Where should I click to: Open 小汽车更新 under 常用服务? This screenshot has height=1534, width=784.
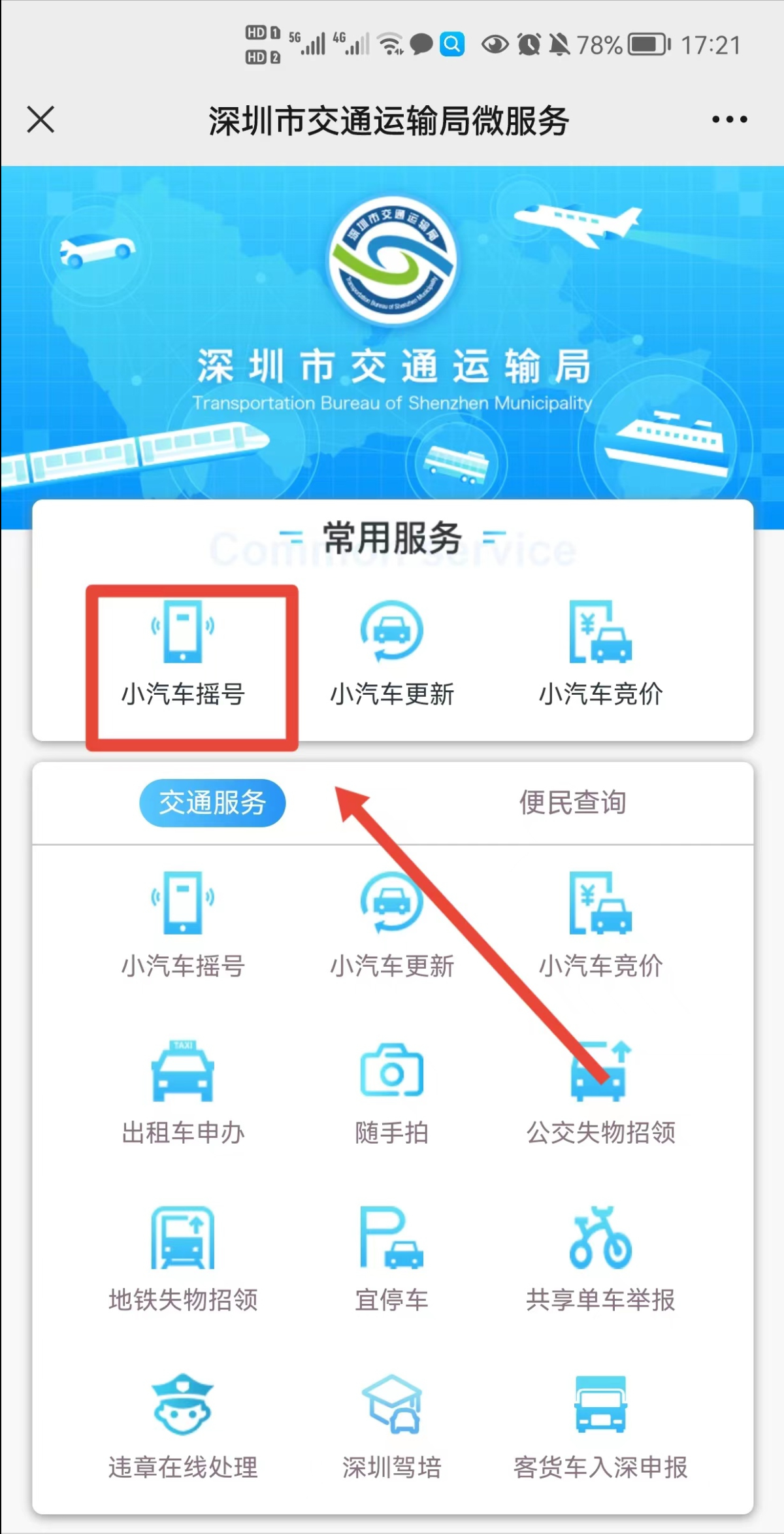[392, 654]
